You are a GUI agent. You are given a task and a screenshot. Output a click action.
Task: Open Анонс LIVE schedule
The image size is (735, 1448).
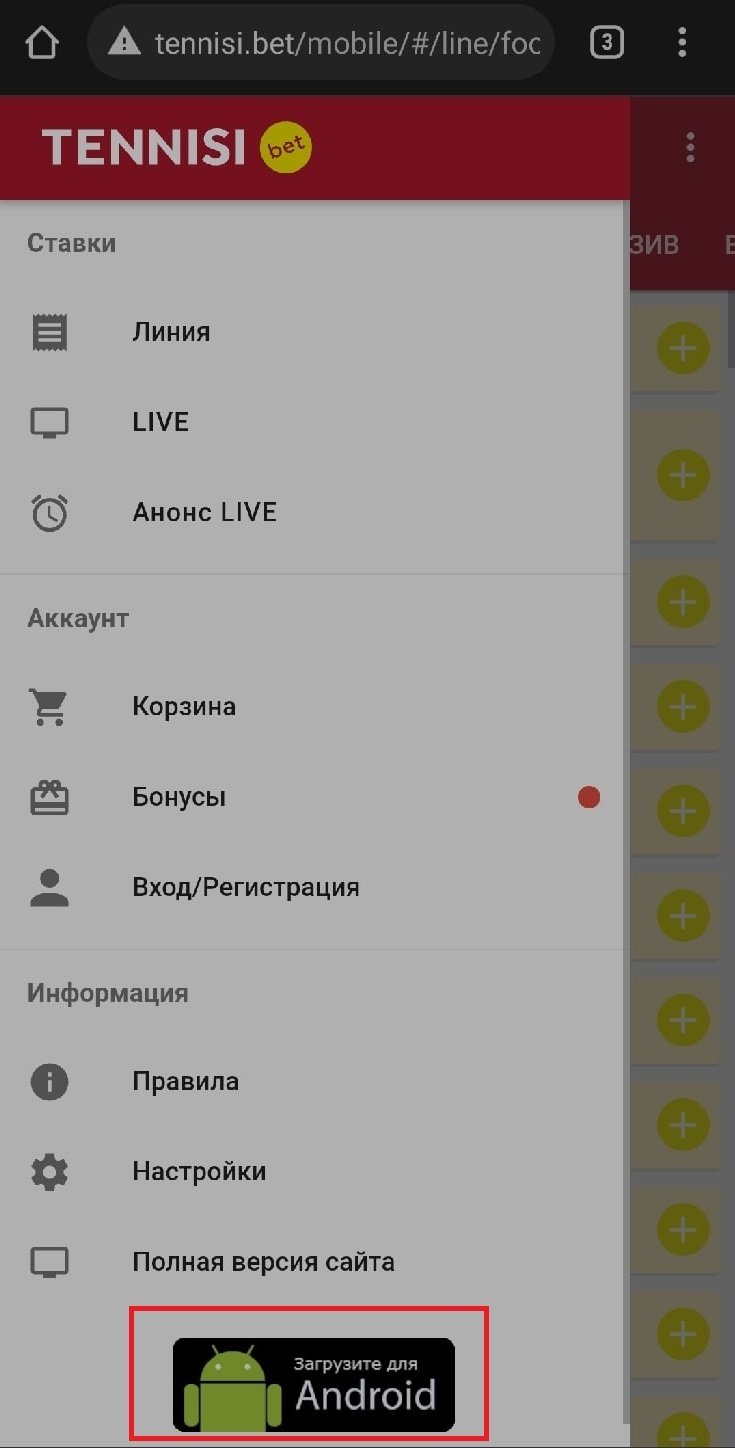tap(204, 512)
